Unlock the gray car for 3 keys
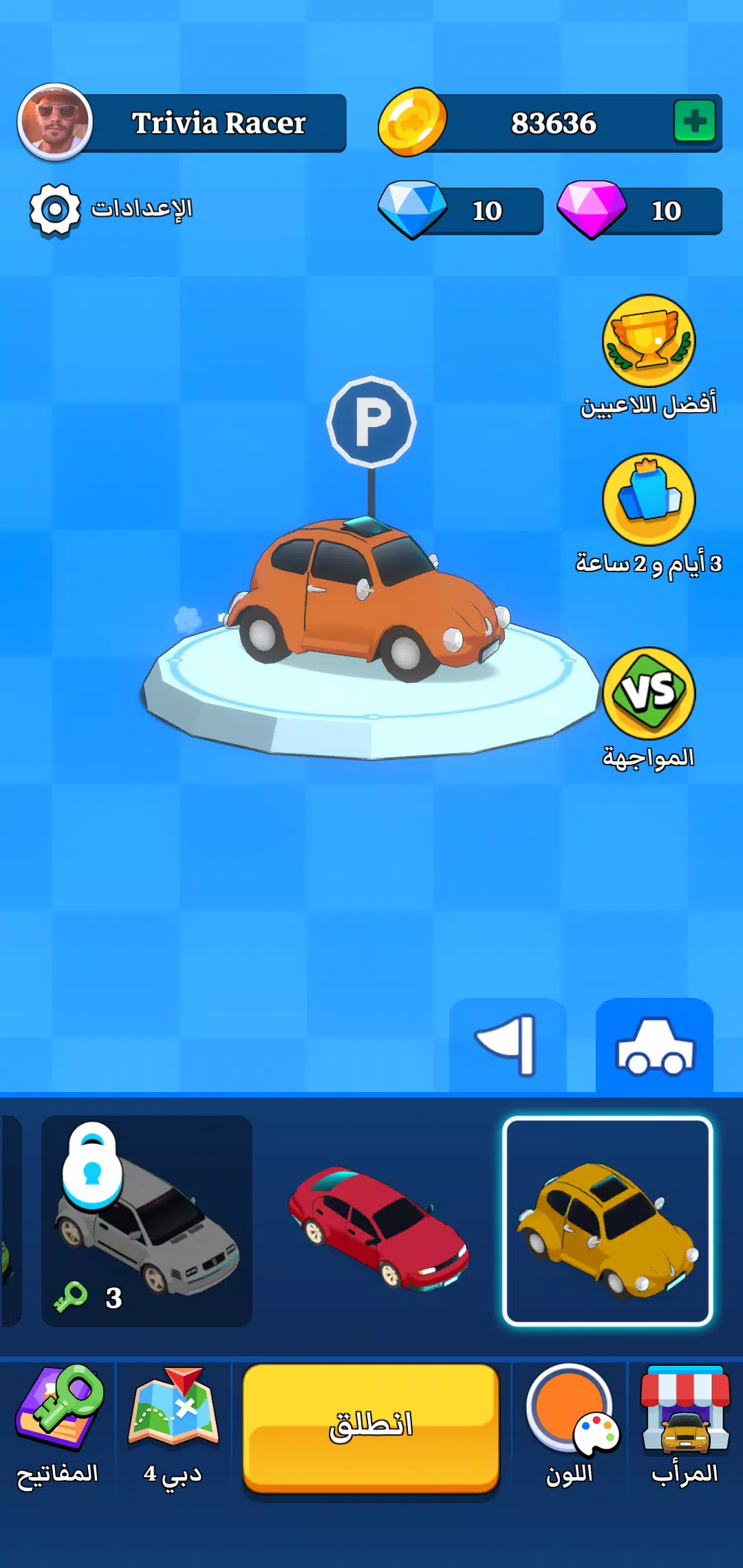743x1568 pixels. 147,1221
